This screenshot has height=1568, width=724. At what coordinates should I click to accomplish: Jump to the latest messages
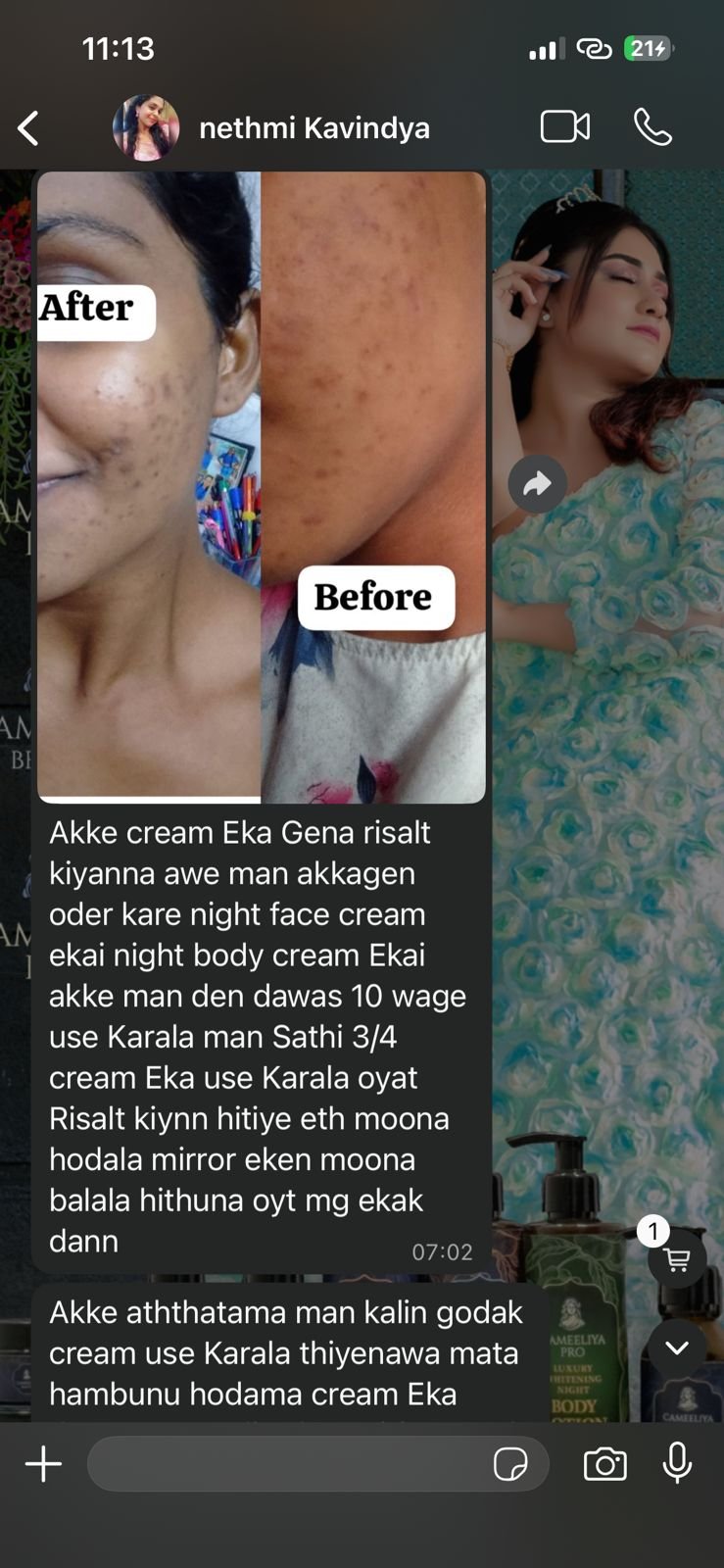click(x=676, y=1347)
